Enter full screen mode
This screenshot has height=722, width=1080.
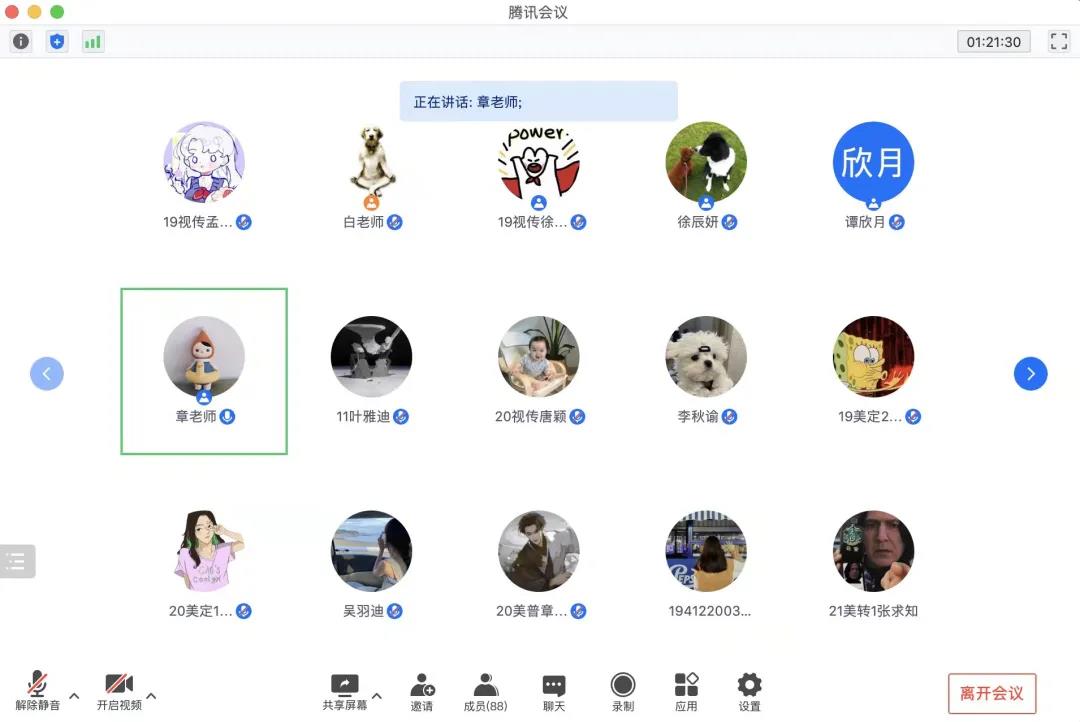coord(1058,41)
